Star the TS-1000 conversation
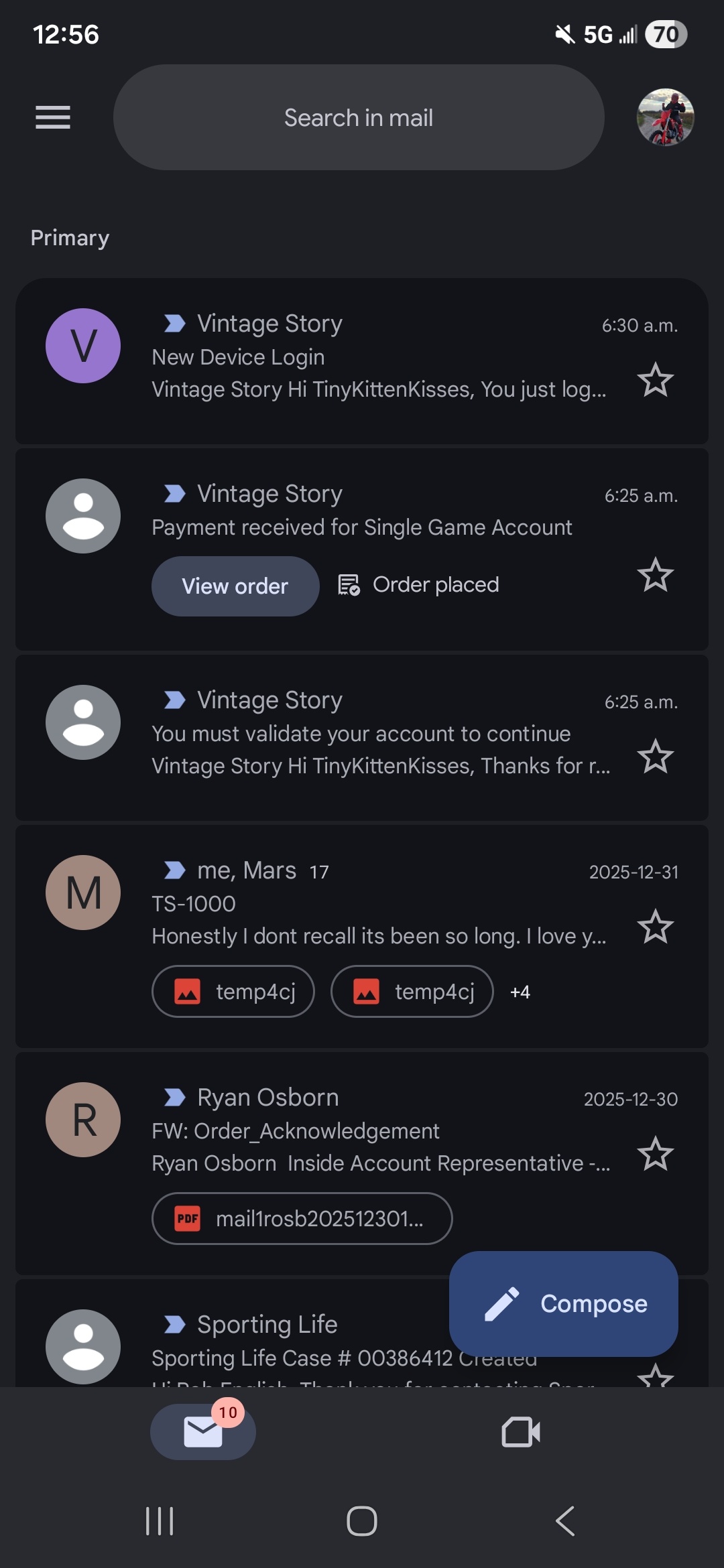Viewport: 724px width, 1568px height. coord(655,927)
